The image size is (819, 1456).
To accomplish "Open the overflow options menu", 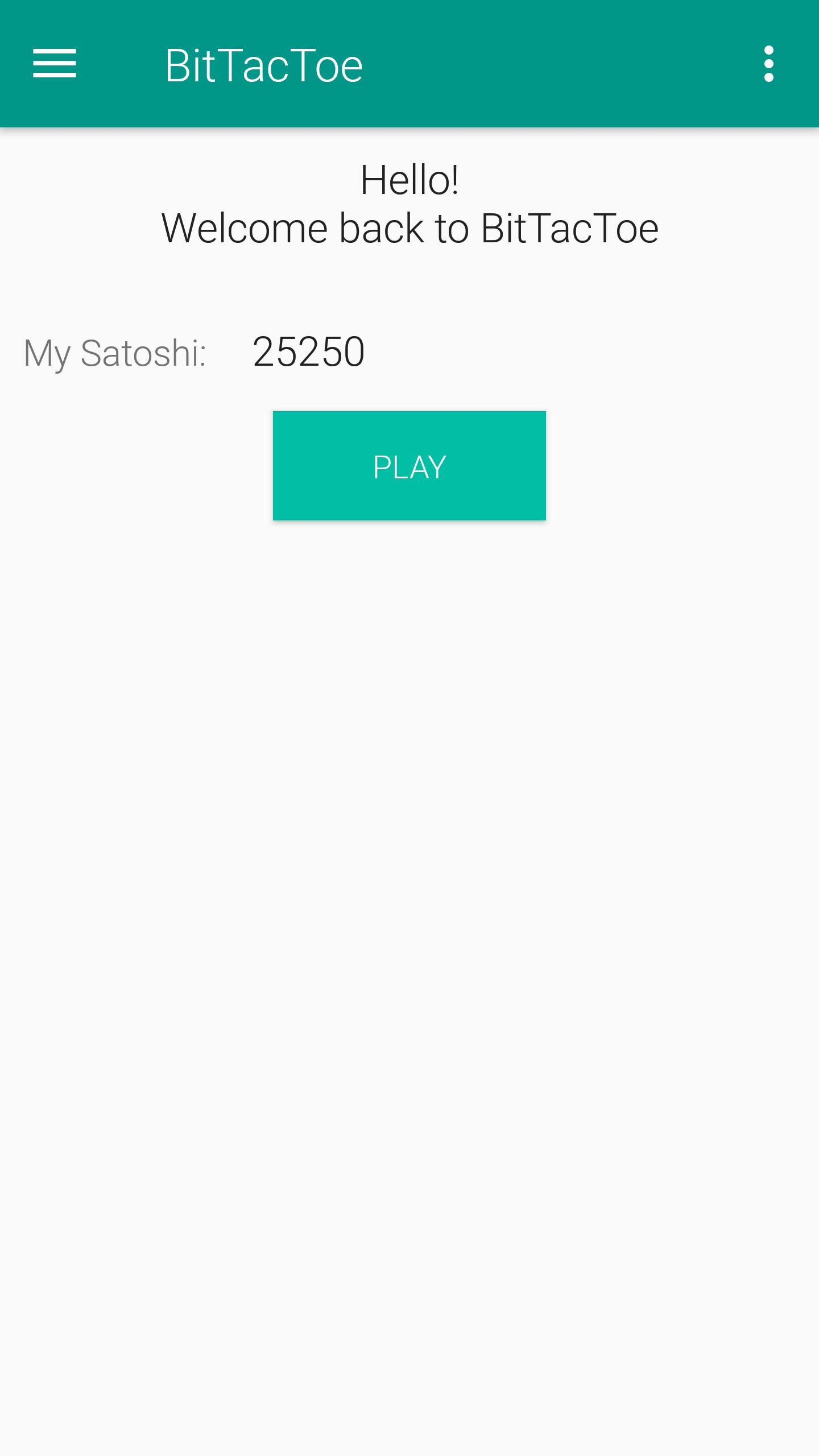I will pyautogui.click(x=768, y=64).
